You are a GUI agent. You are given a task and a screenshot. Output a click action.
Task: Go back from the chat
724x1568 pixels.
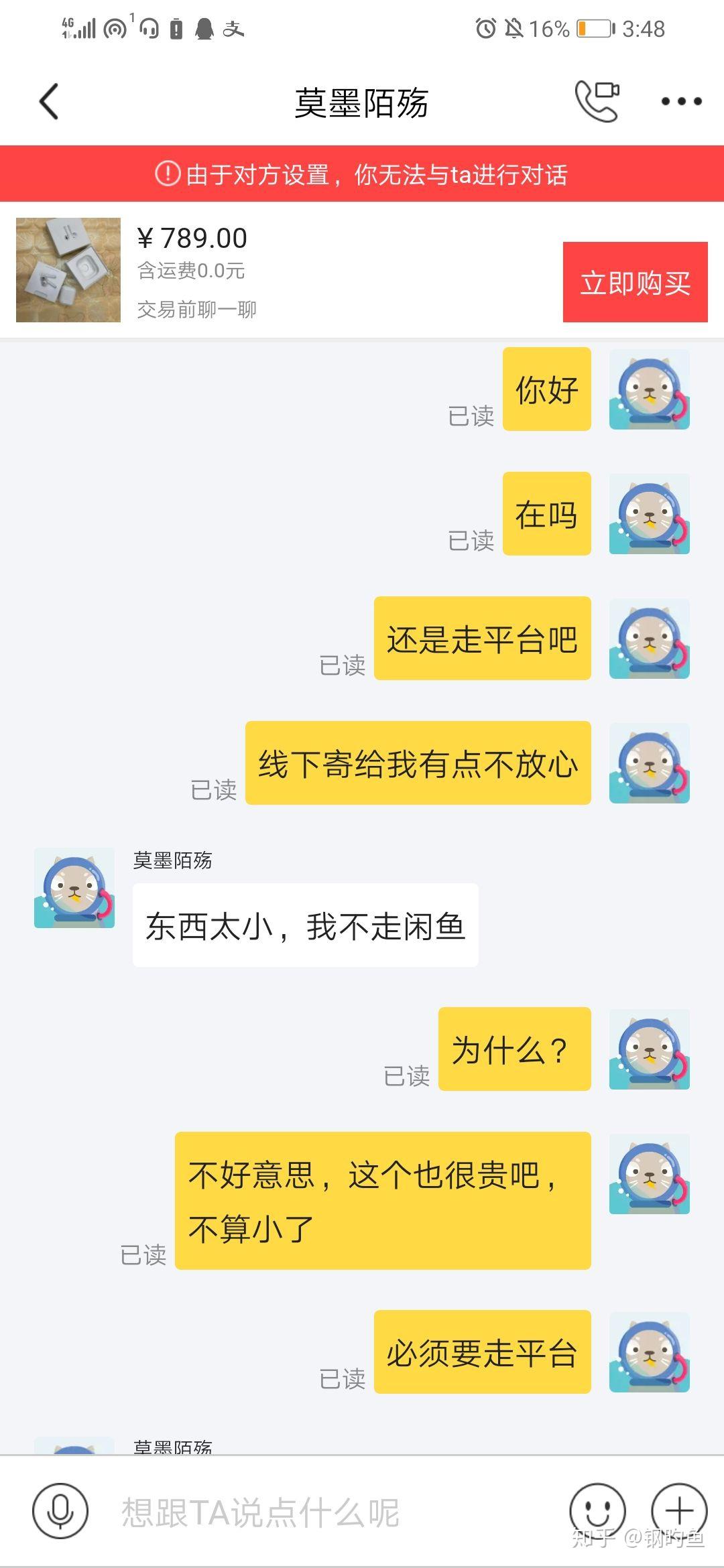click(49, 102)
